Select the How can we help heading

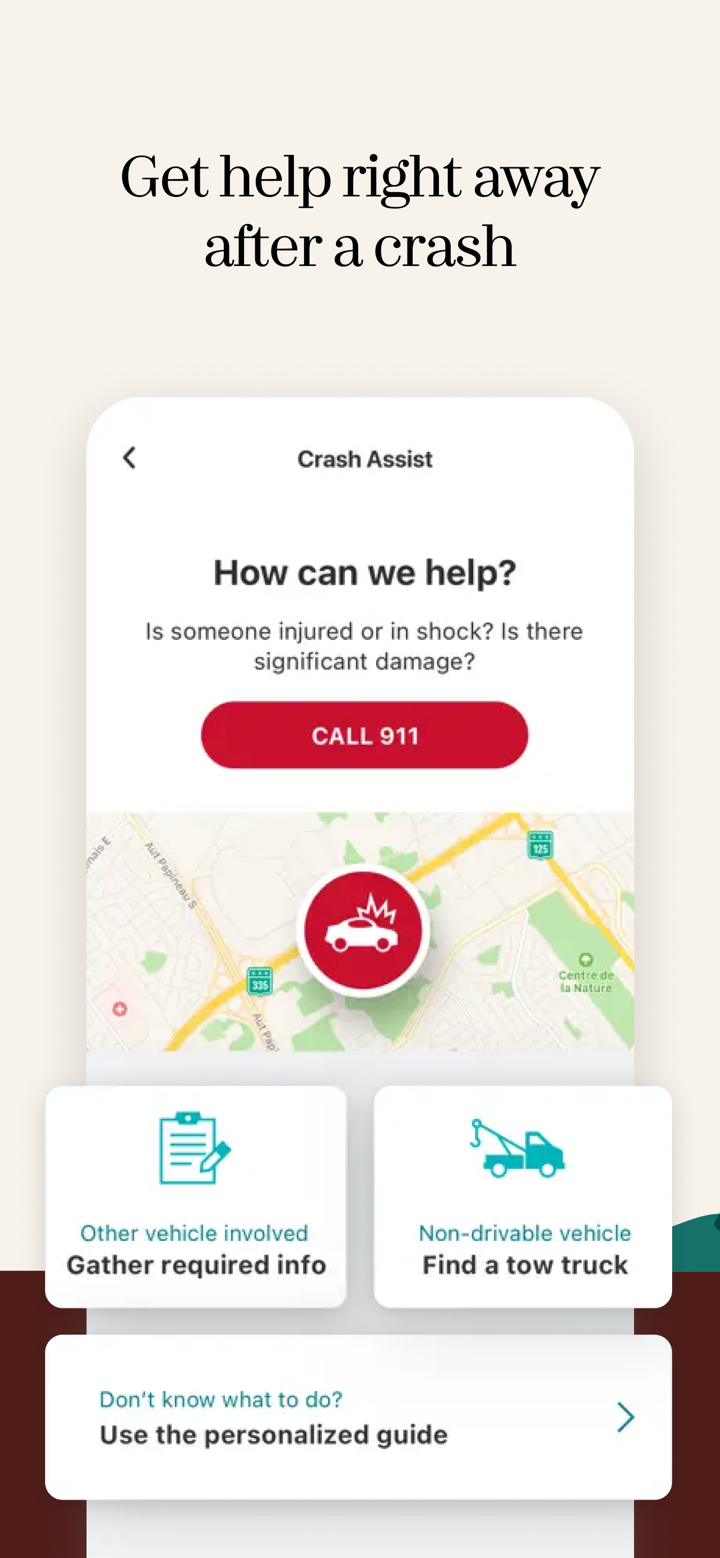click(364, 572)
